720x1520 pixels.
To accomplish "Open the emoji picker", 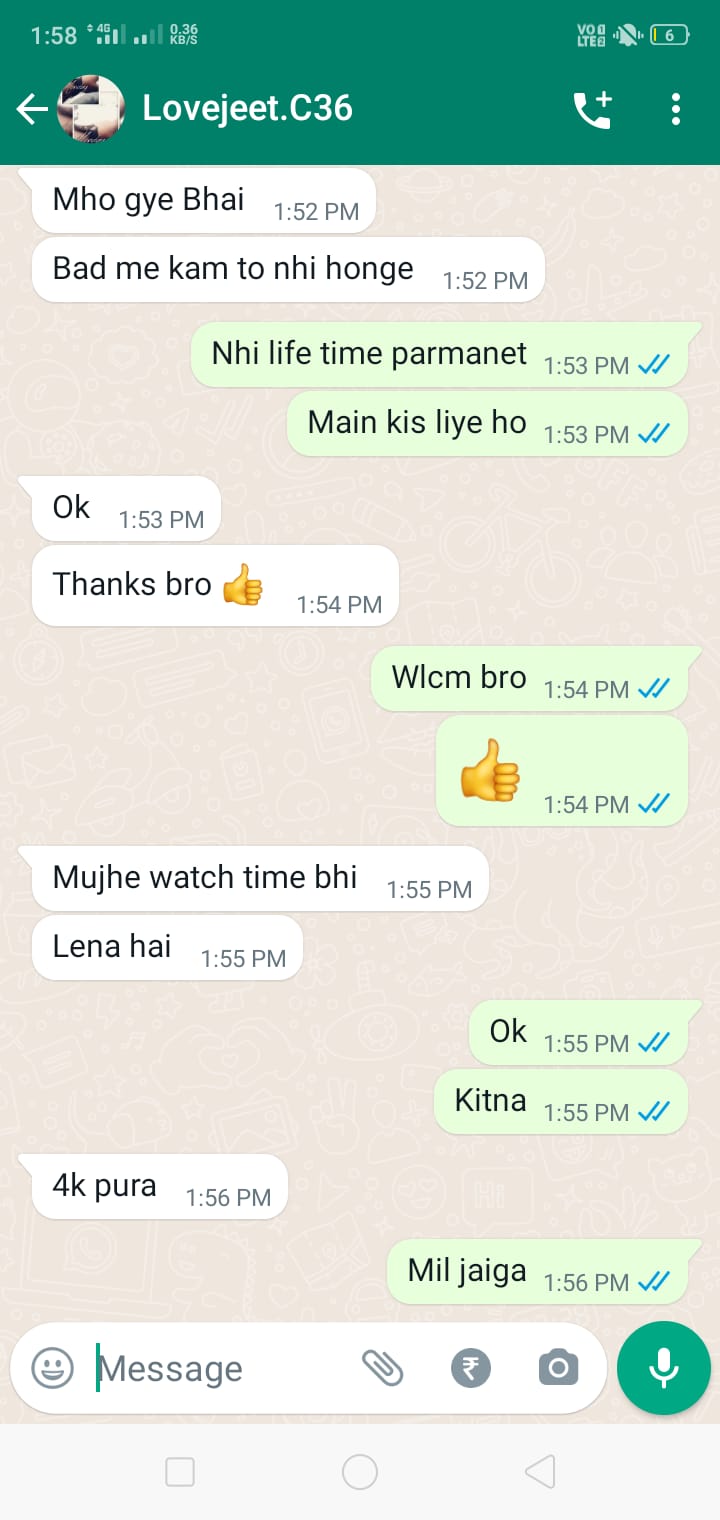I will (52, 1367).
